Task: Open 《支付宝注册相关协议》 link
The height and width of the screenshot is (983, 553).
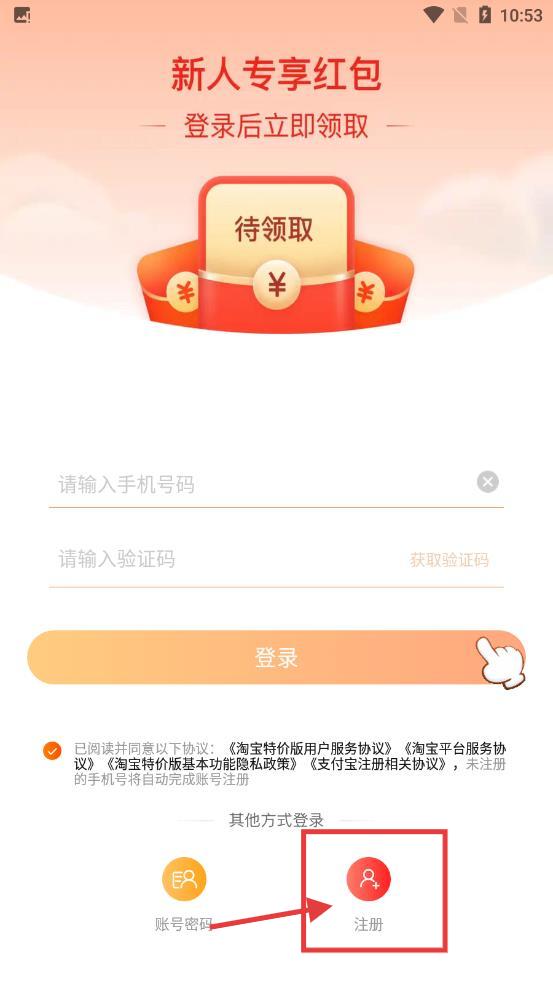Action: pos(379,764)
